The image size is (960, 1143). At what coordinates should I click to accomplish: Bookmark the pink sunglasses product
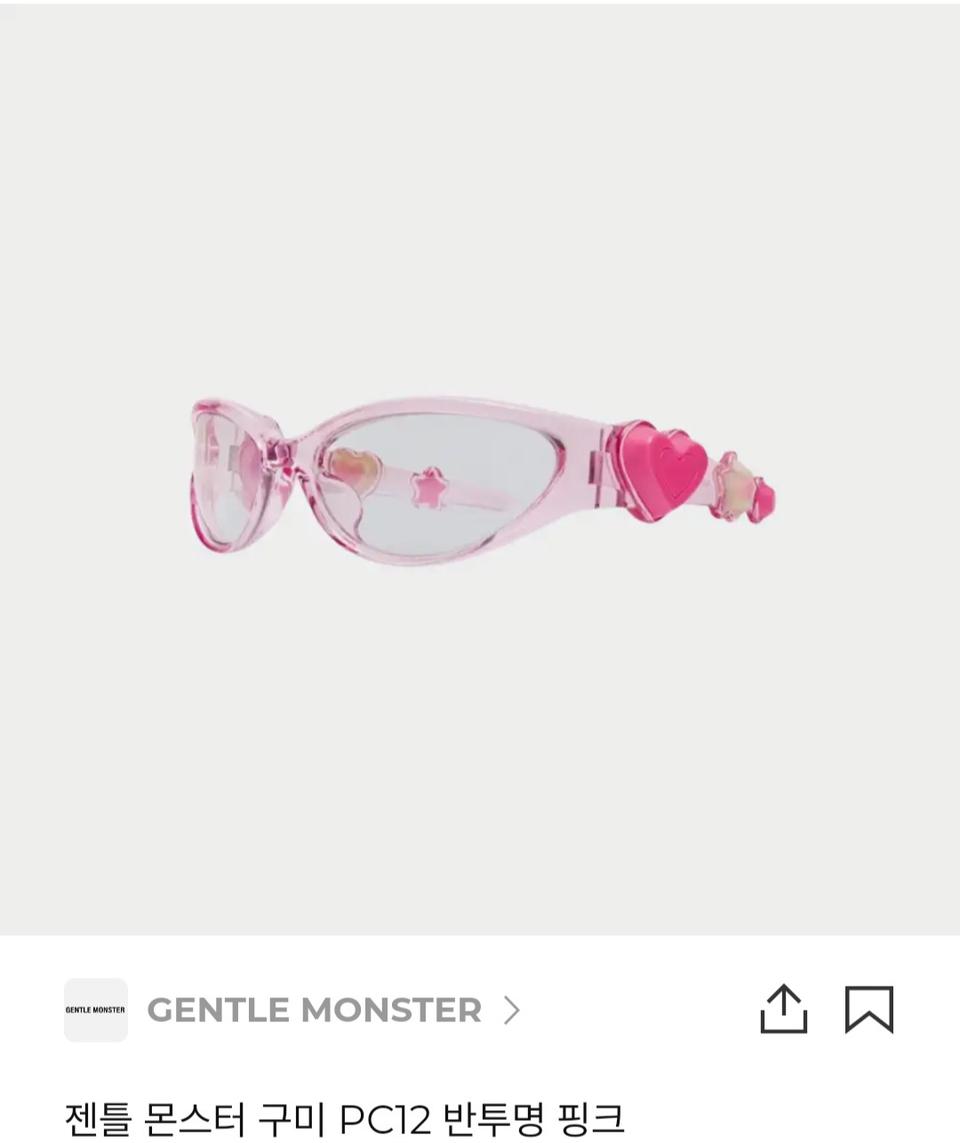[x=868, y=1009]
